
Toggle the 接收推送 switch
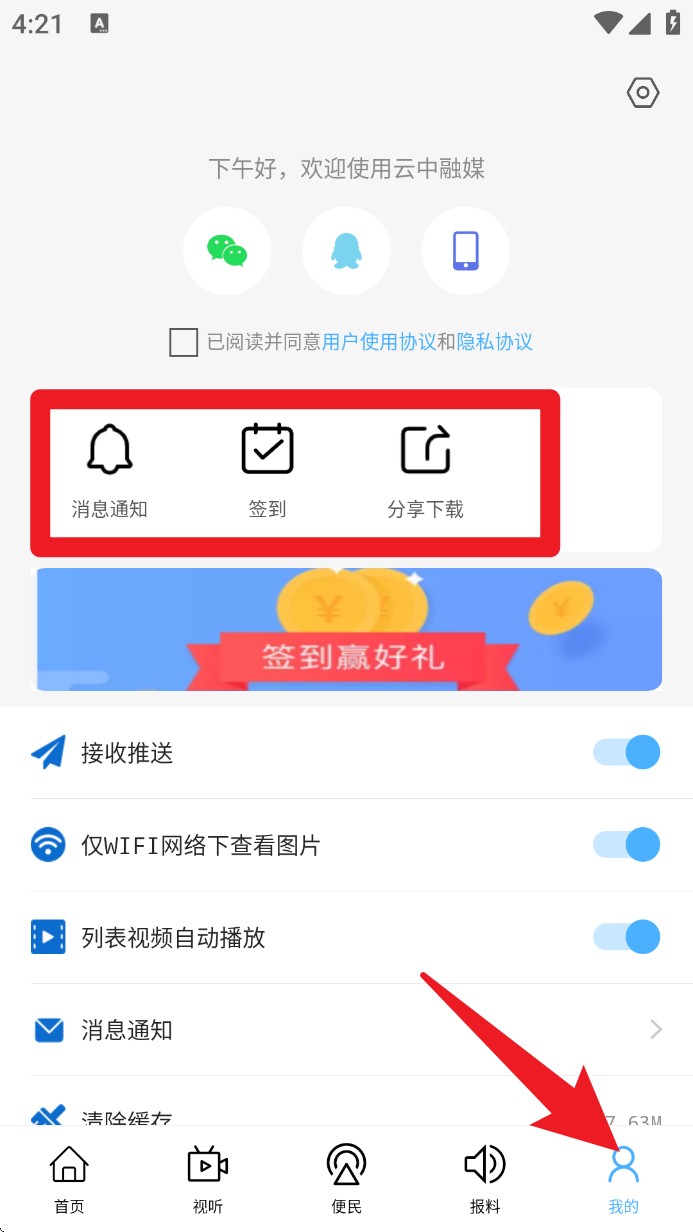[x=627, y=752]
